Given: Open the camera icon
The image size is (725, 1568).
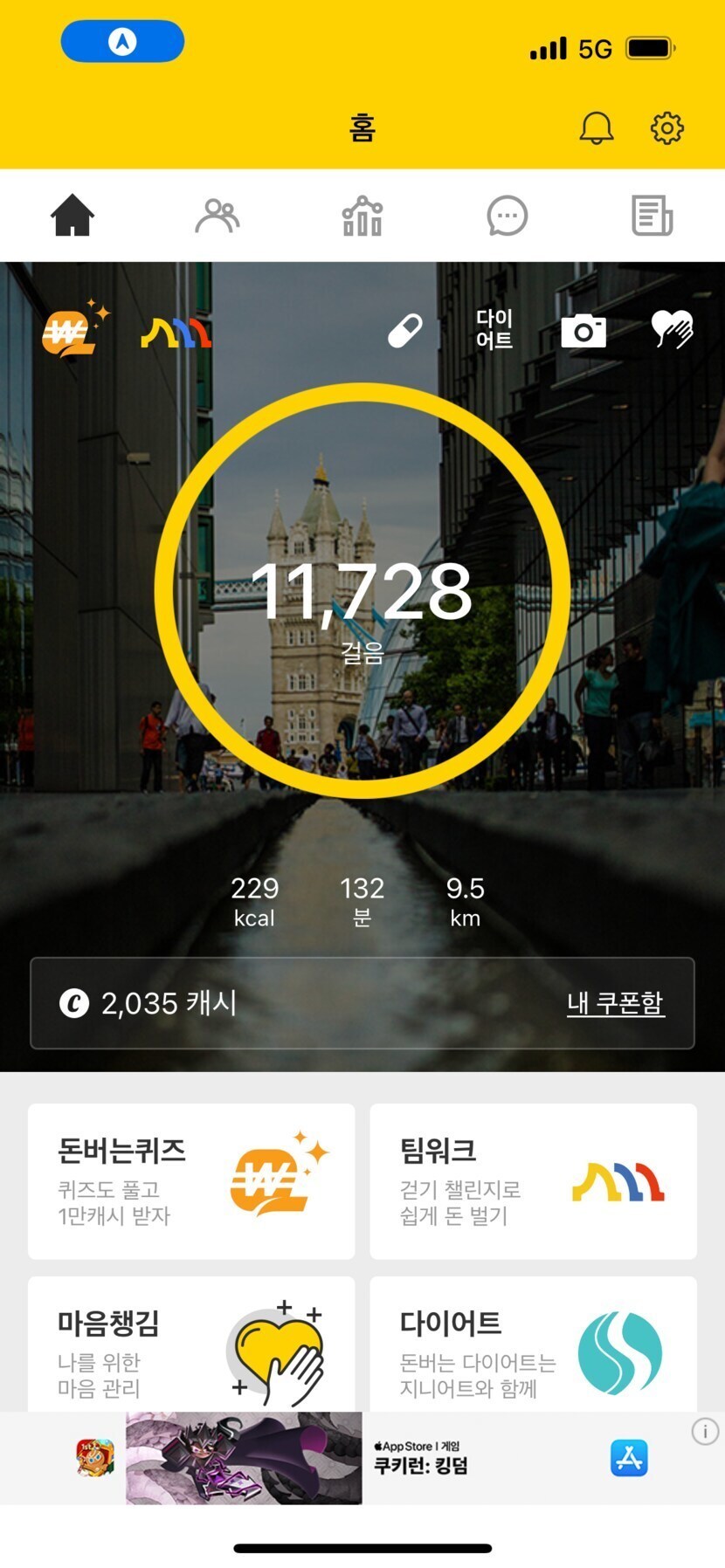Looking at the screenshot, I should pos(583,331).
